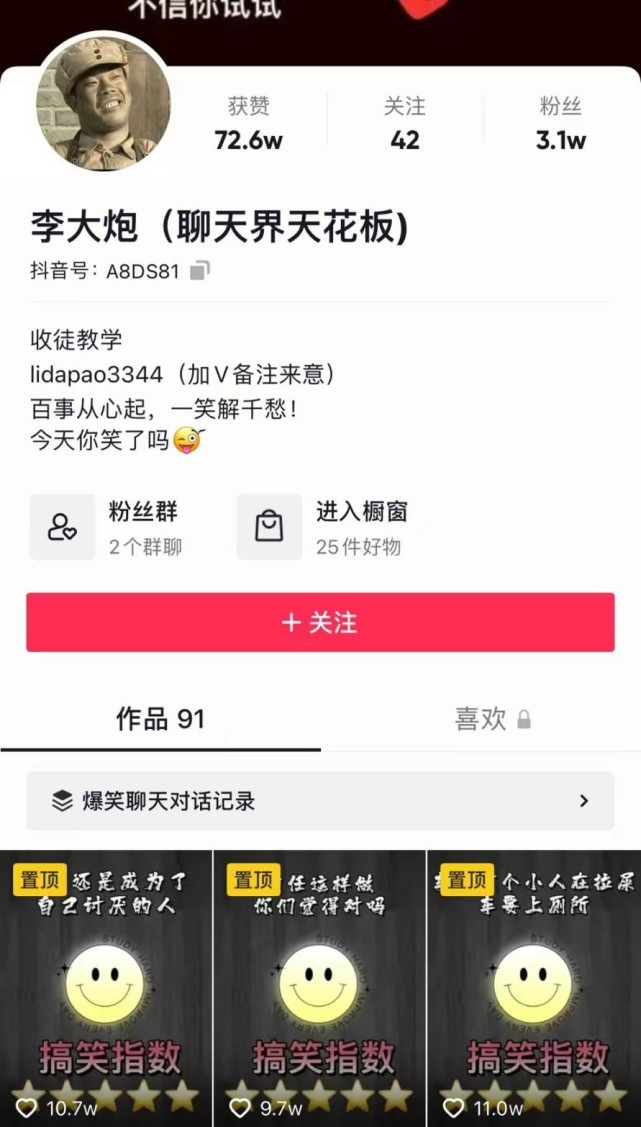Switch to the locked 喜欢 tab
Image resolution: width=641 pixels, height=1127 pixels.
coord(492,719)
